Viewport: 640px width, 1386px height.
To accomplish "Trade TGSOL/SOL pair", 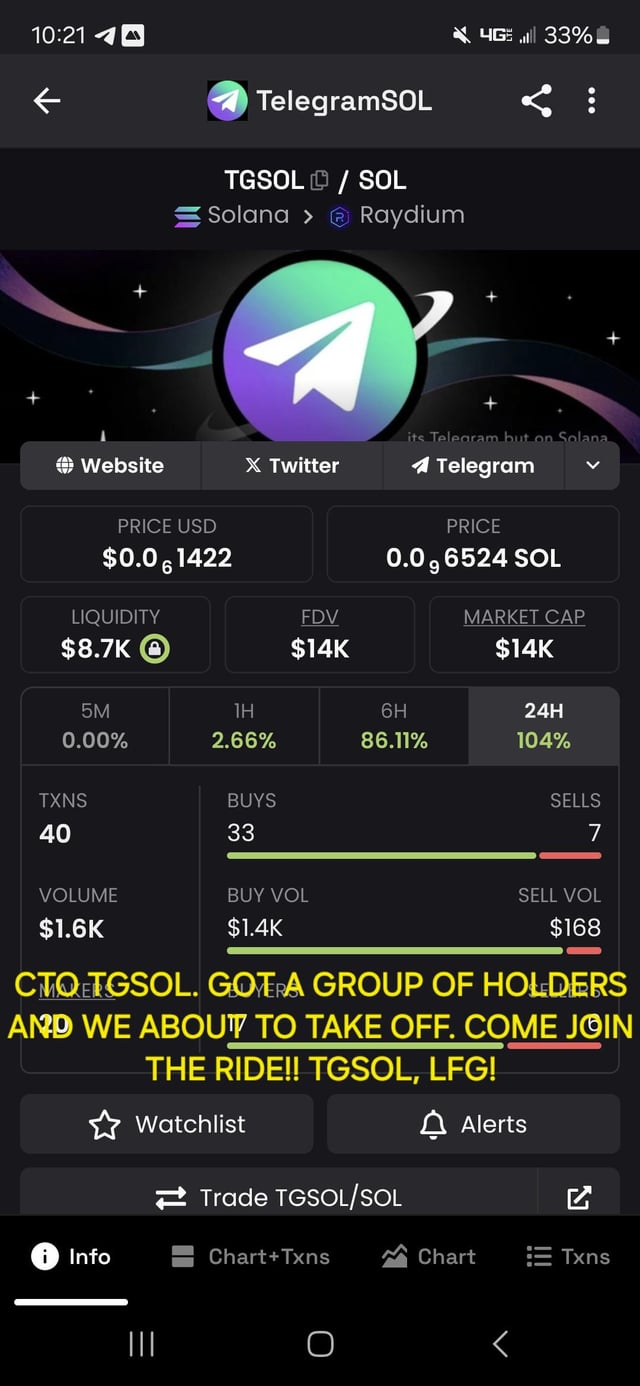I will coord(280,1197).
